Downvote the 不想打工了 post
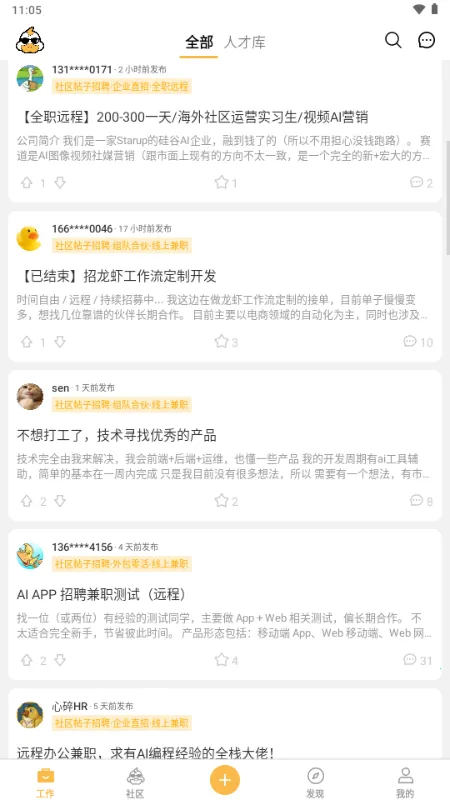The width and height of the screenshot is (450, 800). coord(60,501)
